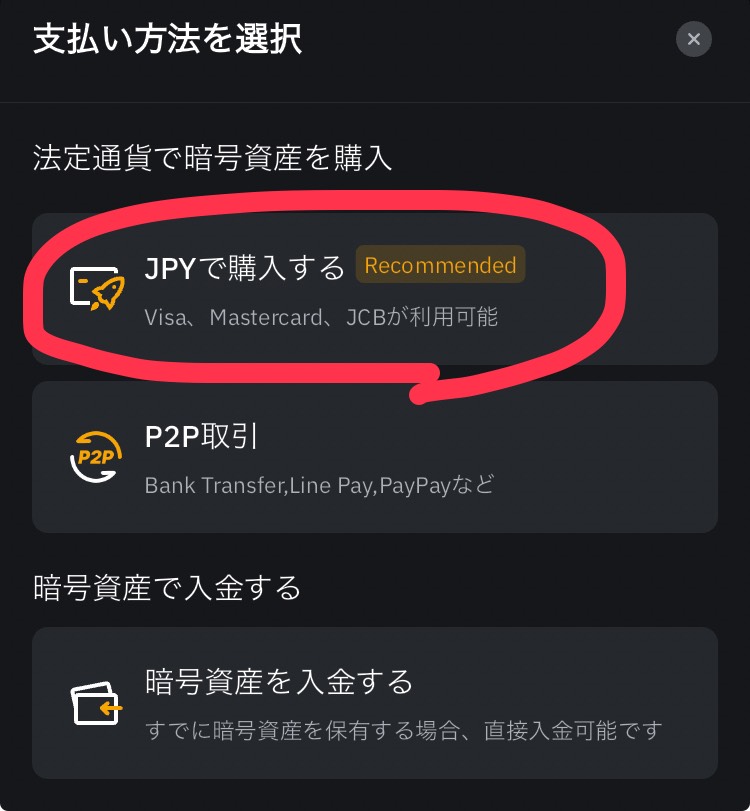Close the payment method selection dialog
750x811 pixels.
[x=693, y=40]
